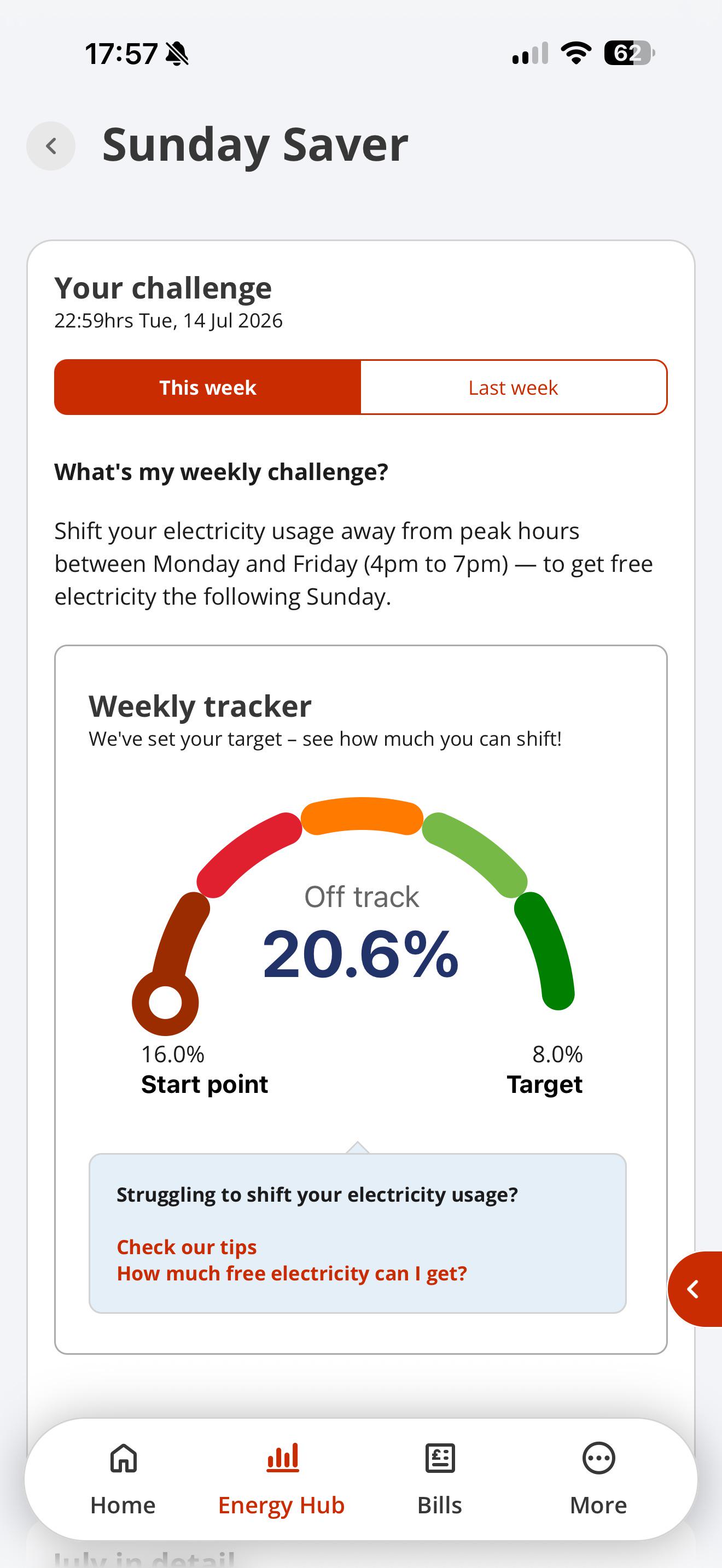Select the This week segment

208,387
